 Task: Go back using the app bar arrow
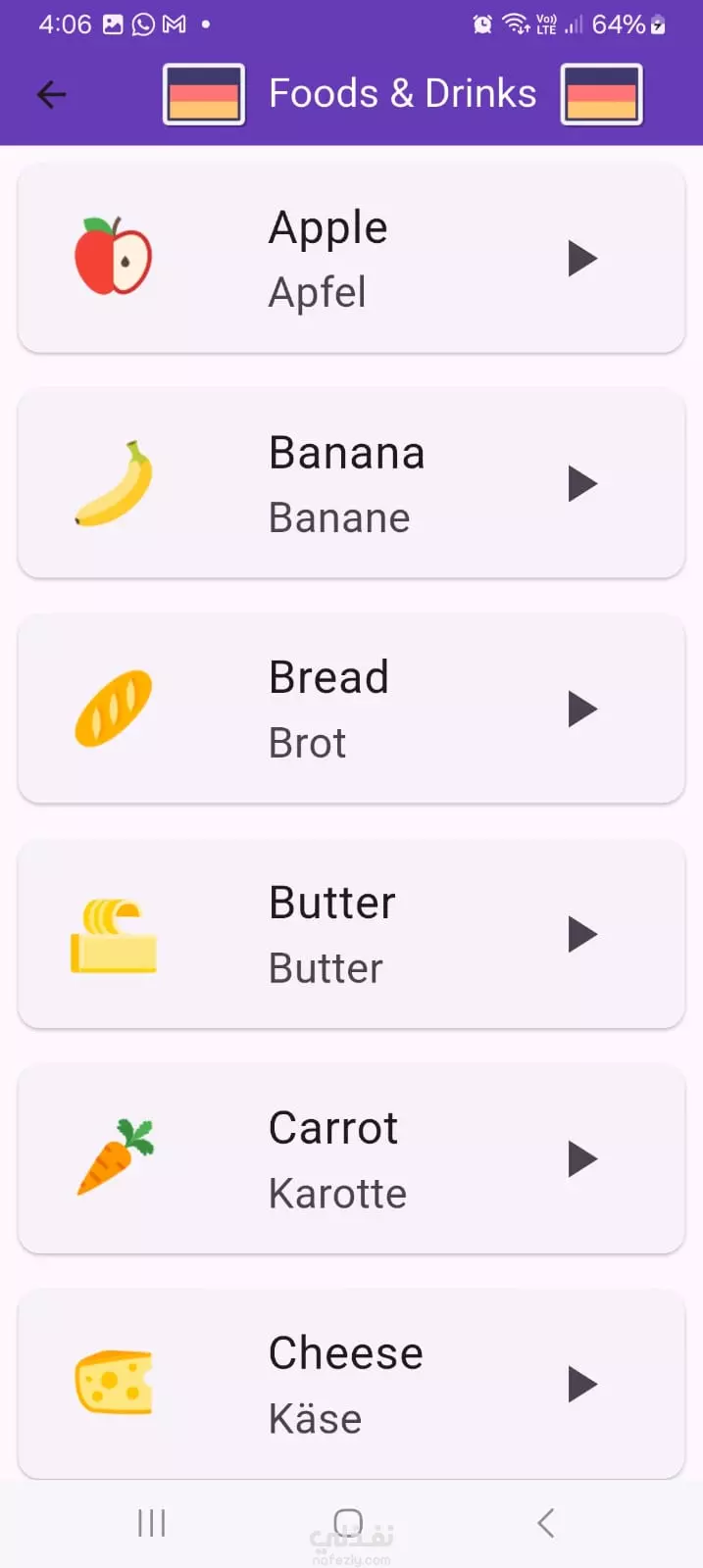tap(51, 94)
